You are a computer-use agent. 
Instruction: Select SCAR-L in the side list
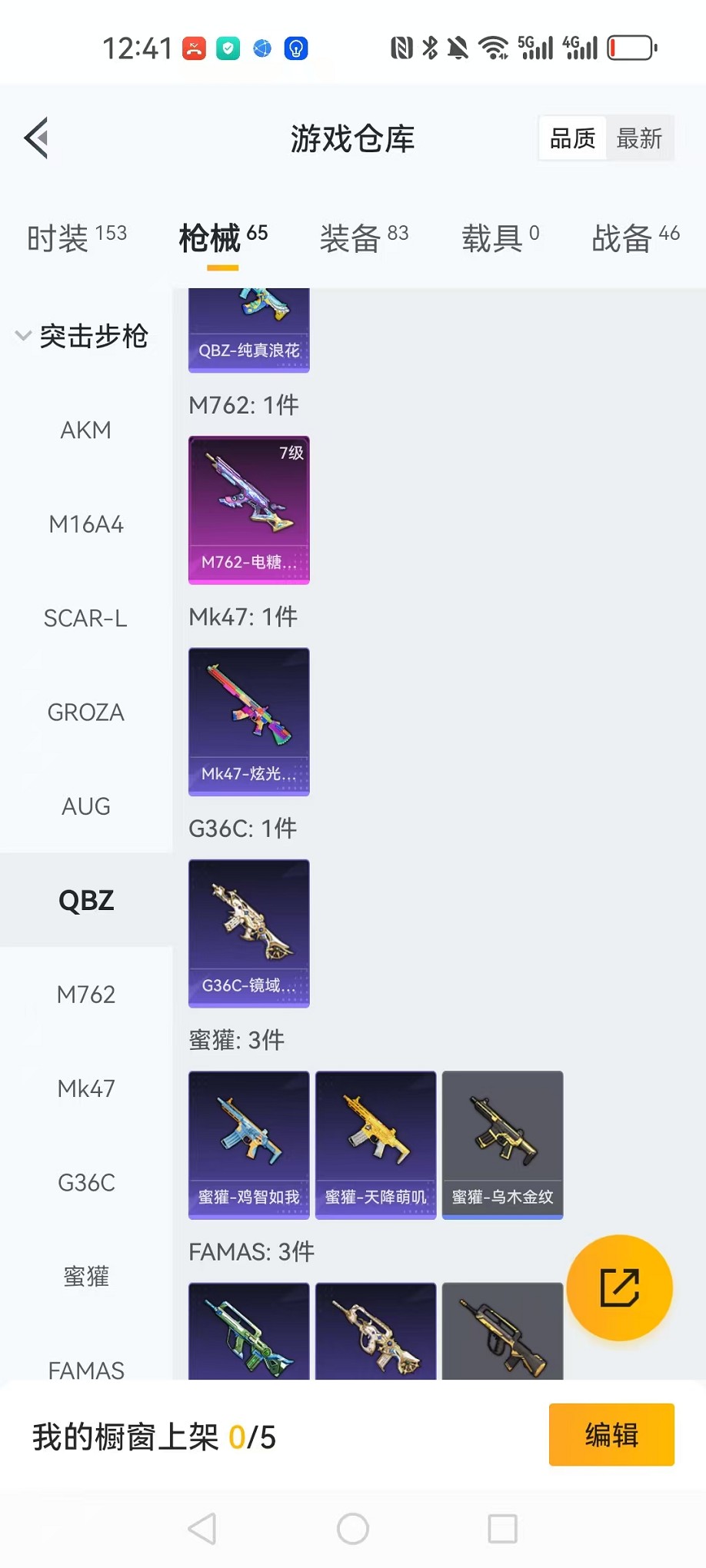pyautogui.click(x=86, y=618)
